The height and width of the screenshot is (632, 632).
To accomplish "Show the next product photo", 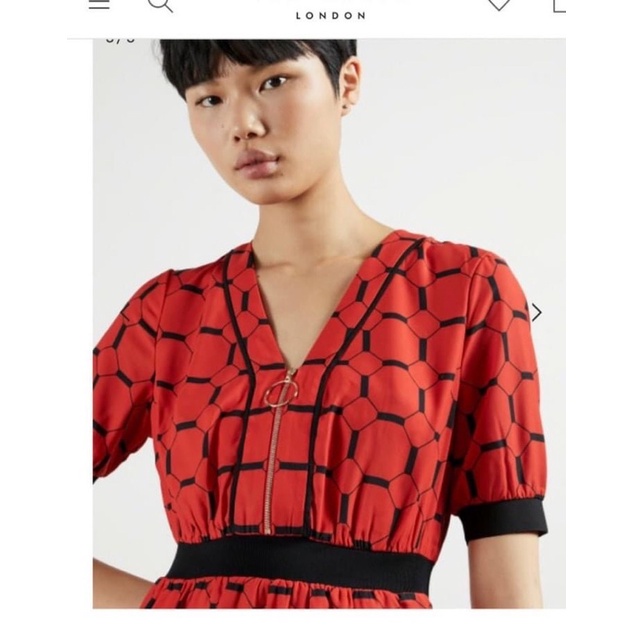I will click(x=536, y=313).
